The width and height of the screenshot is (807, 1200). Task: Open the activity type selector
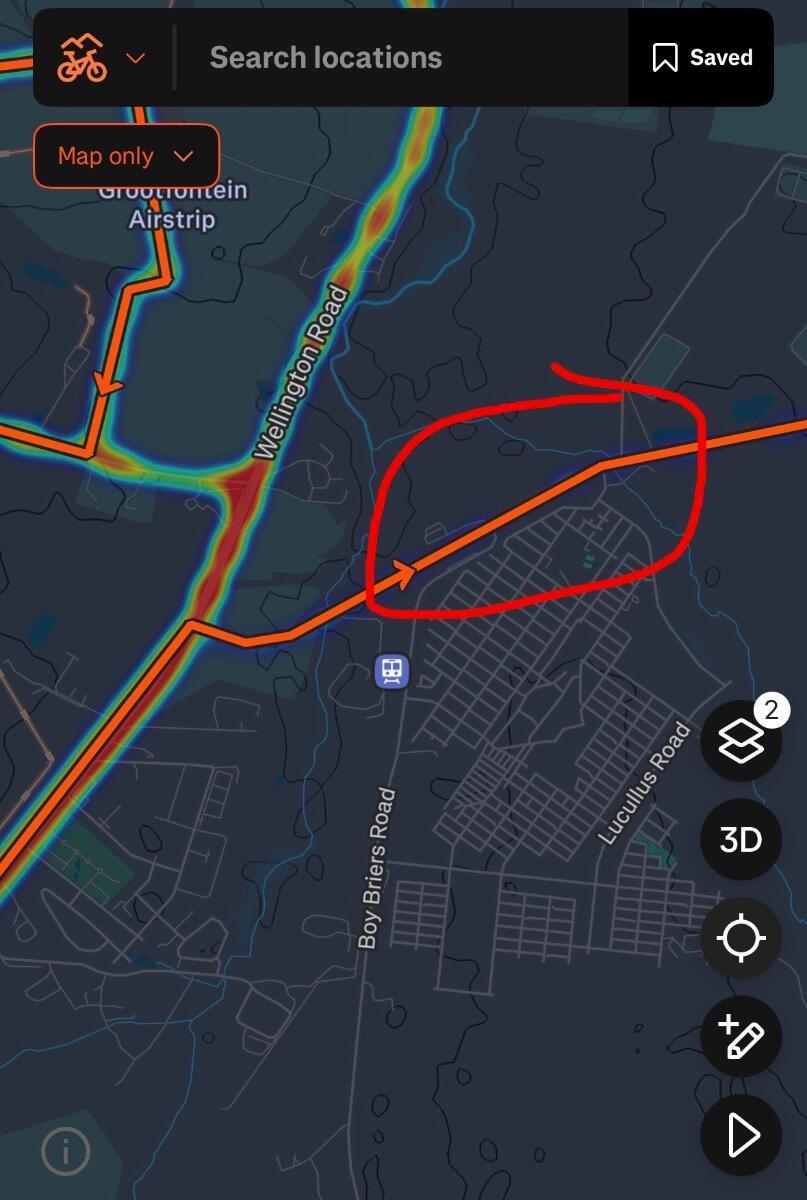pos(102,58)
